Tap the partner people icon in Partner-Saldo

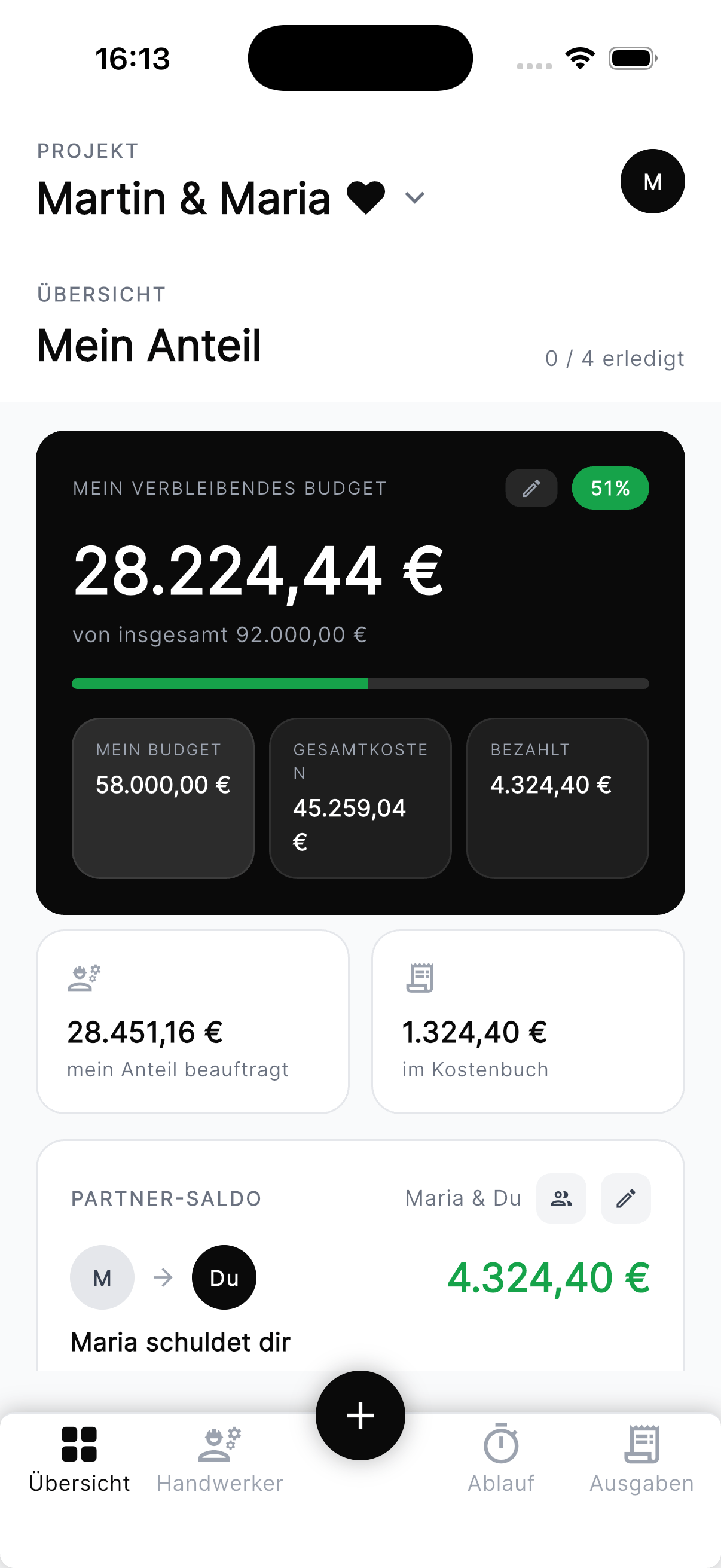pyautogui.click(x=561, y=1198)
